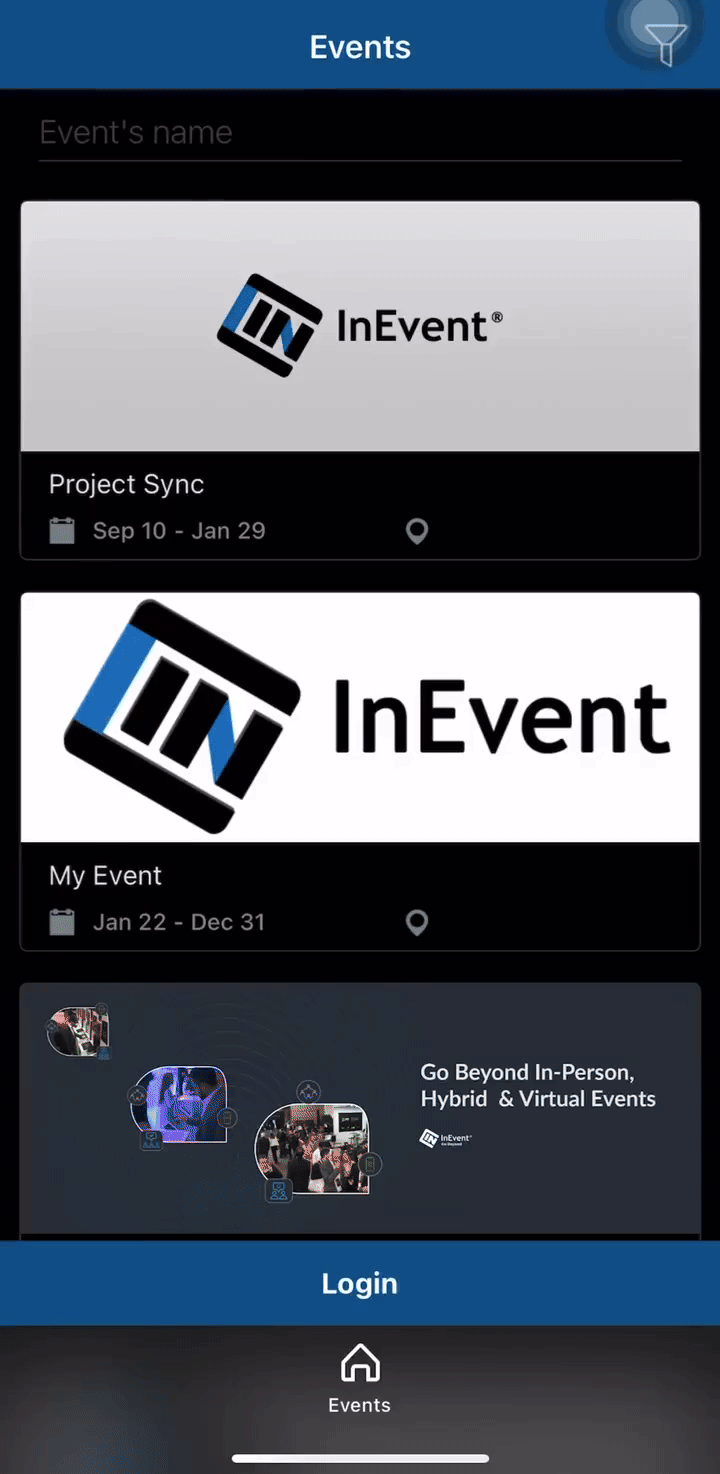
Task: Focus the Event's name search field
Action: (360, 133)
